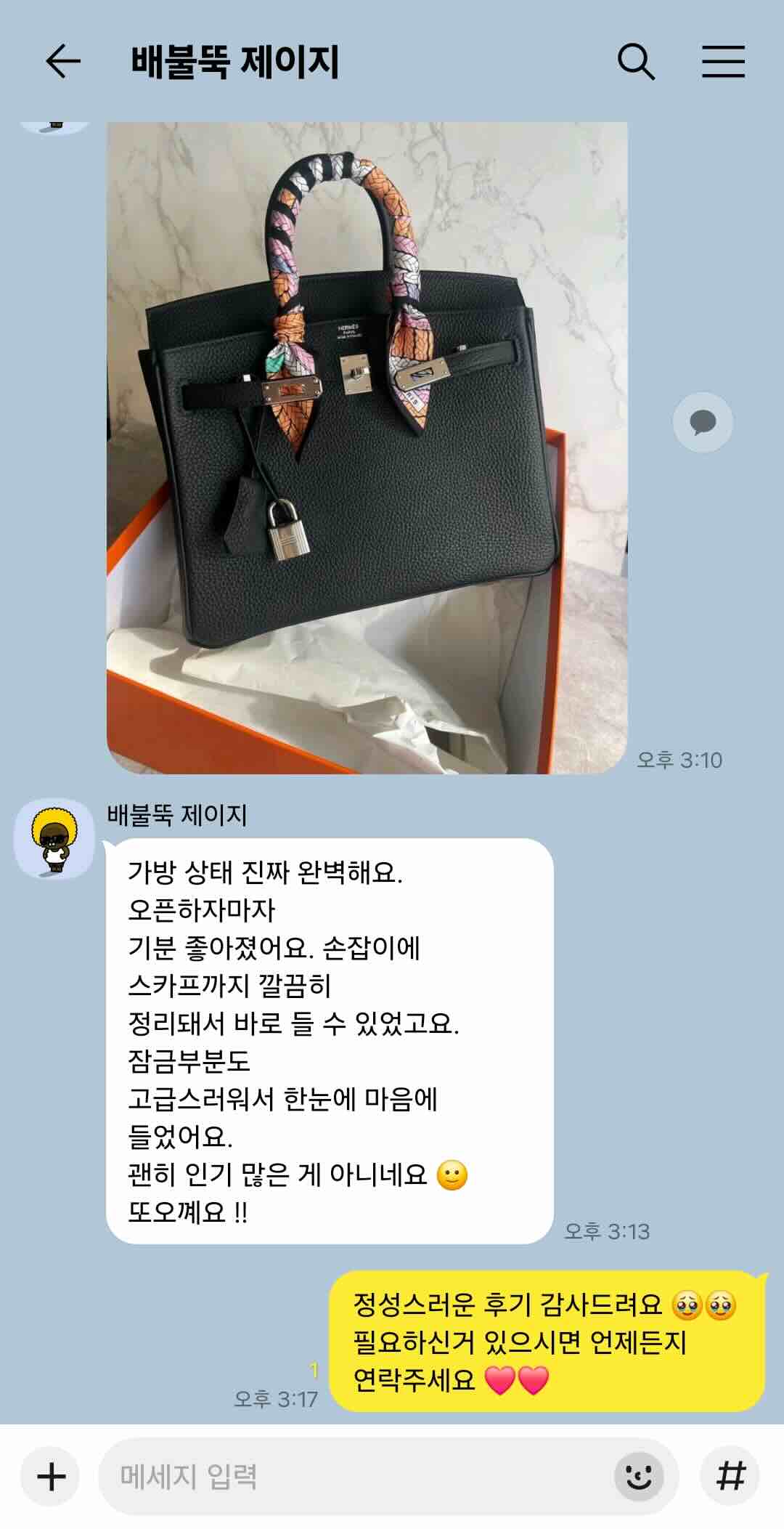Viewport: 784px width, 1529px height.
Task: View 배불뚝 제이지's profile picture
Action: pyautogui.click(x=54, y=838)
